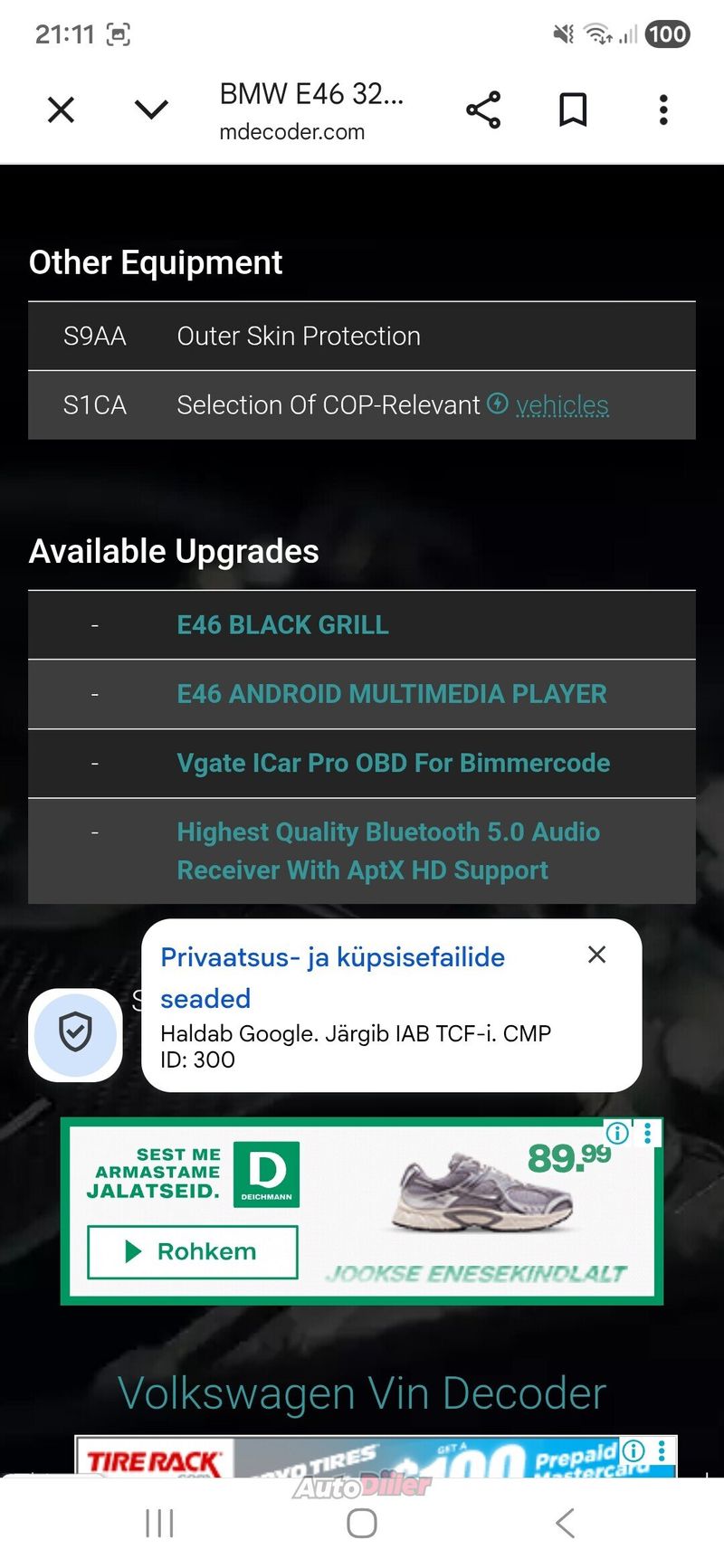Open Vgate iCar Pro OBD link
This screenshot has width=724, height=1568.
click(x=393, y=763)
